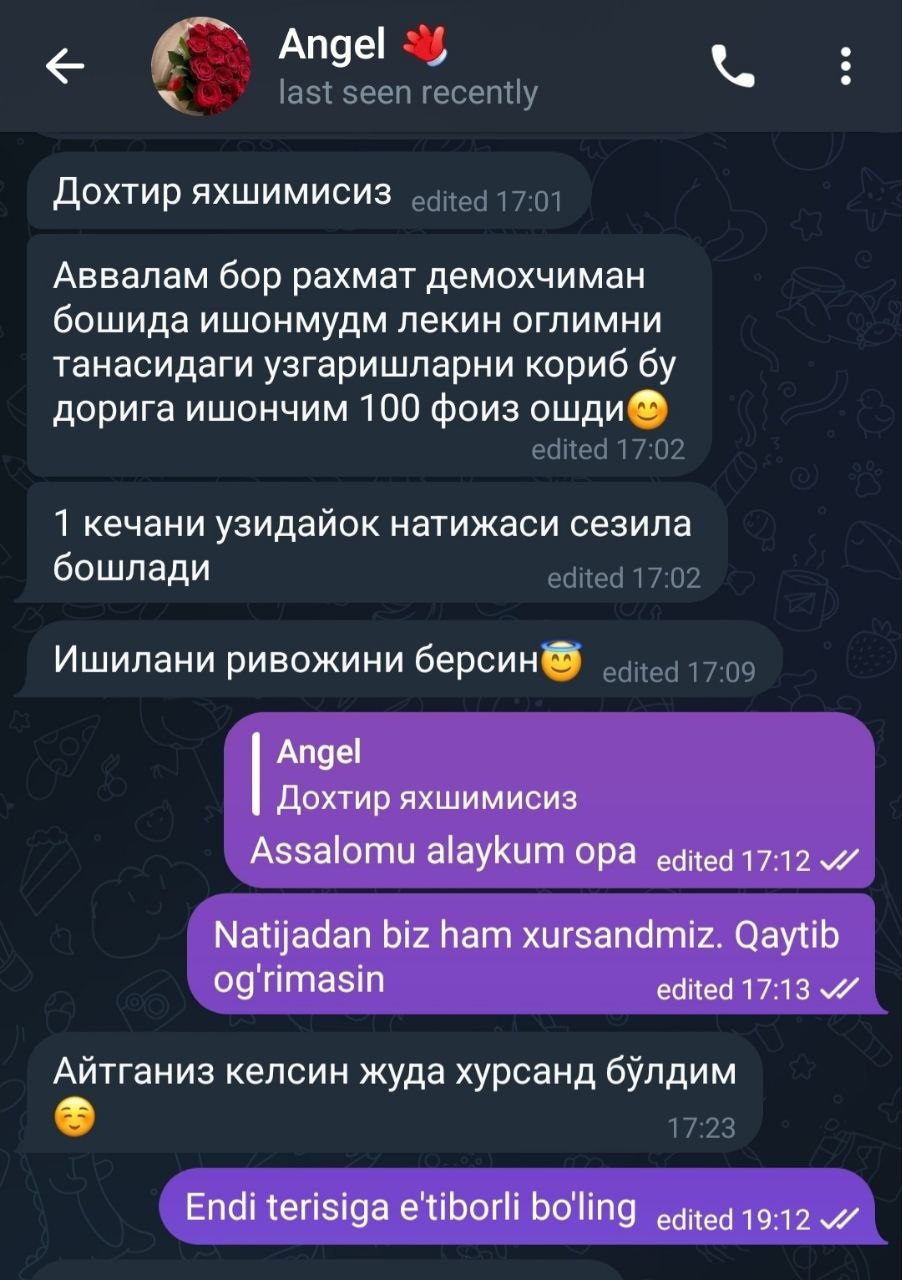
Task: Jump to quoted message 'Дохтир яхшимисиз' in reply
Action: 426,776
